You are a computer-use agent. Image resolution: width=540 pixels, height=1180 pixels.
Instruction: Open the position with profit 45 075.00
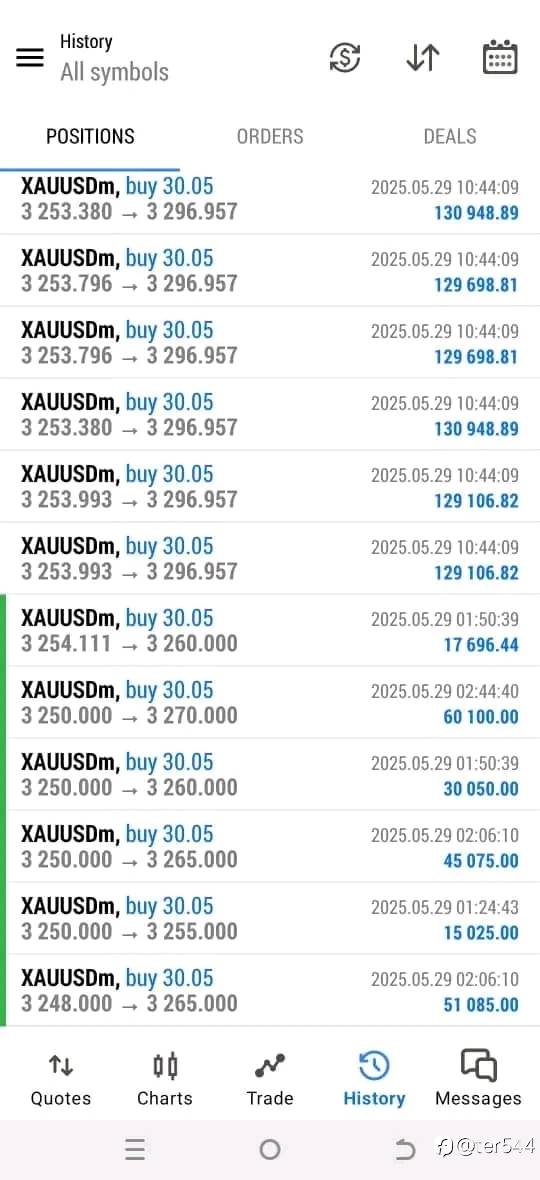pyautogui.click(x=270, y=847)
